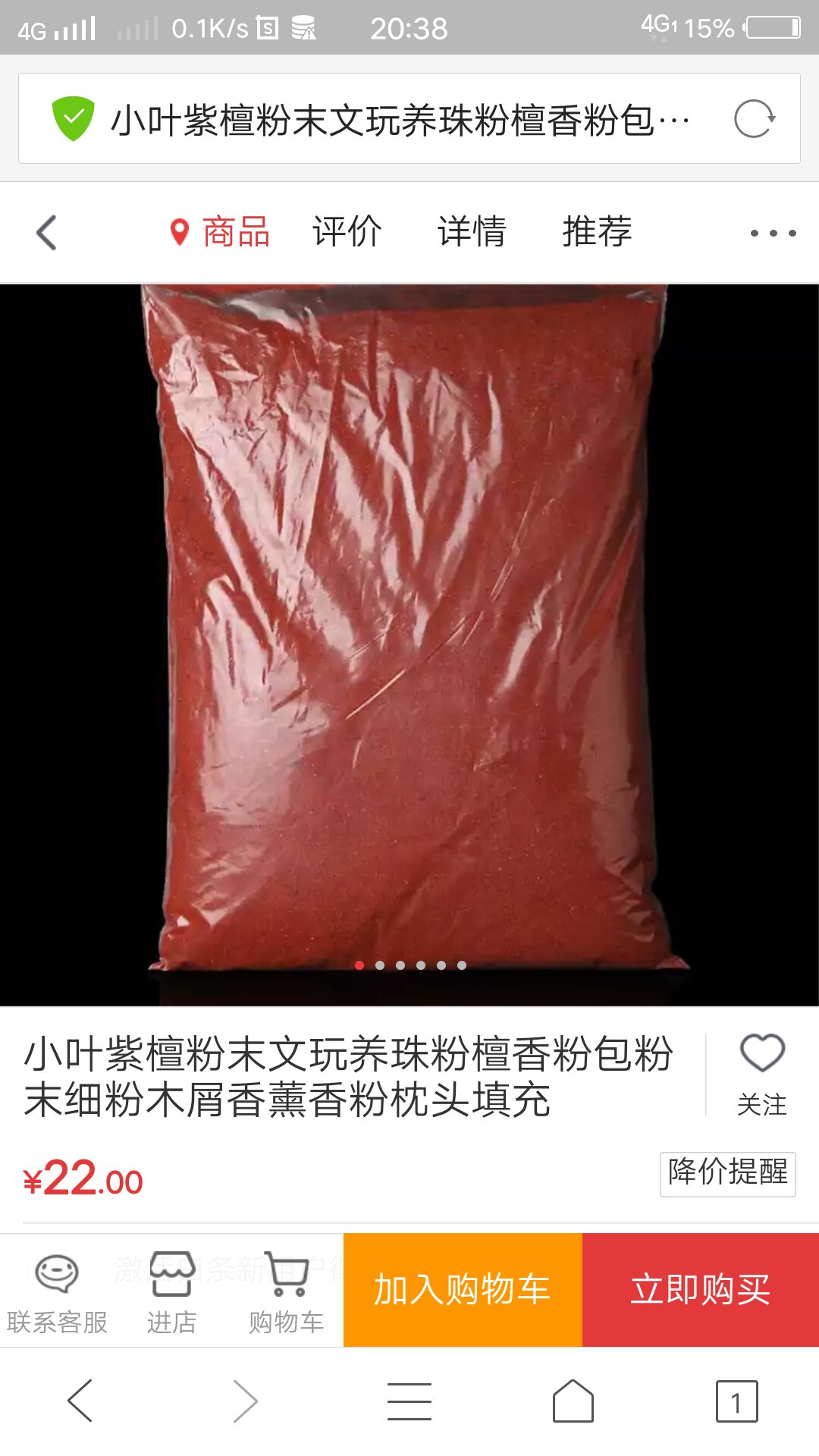Switch to the 详情 tab
The image size is (819, 1456).
click(x=472, y=231)
